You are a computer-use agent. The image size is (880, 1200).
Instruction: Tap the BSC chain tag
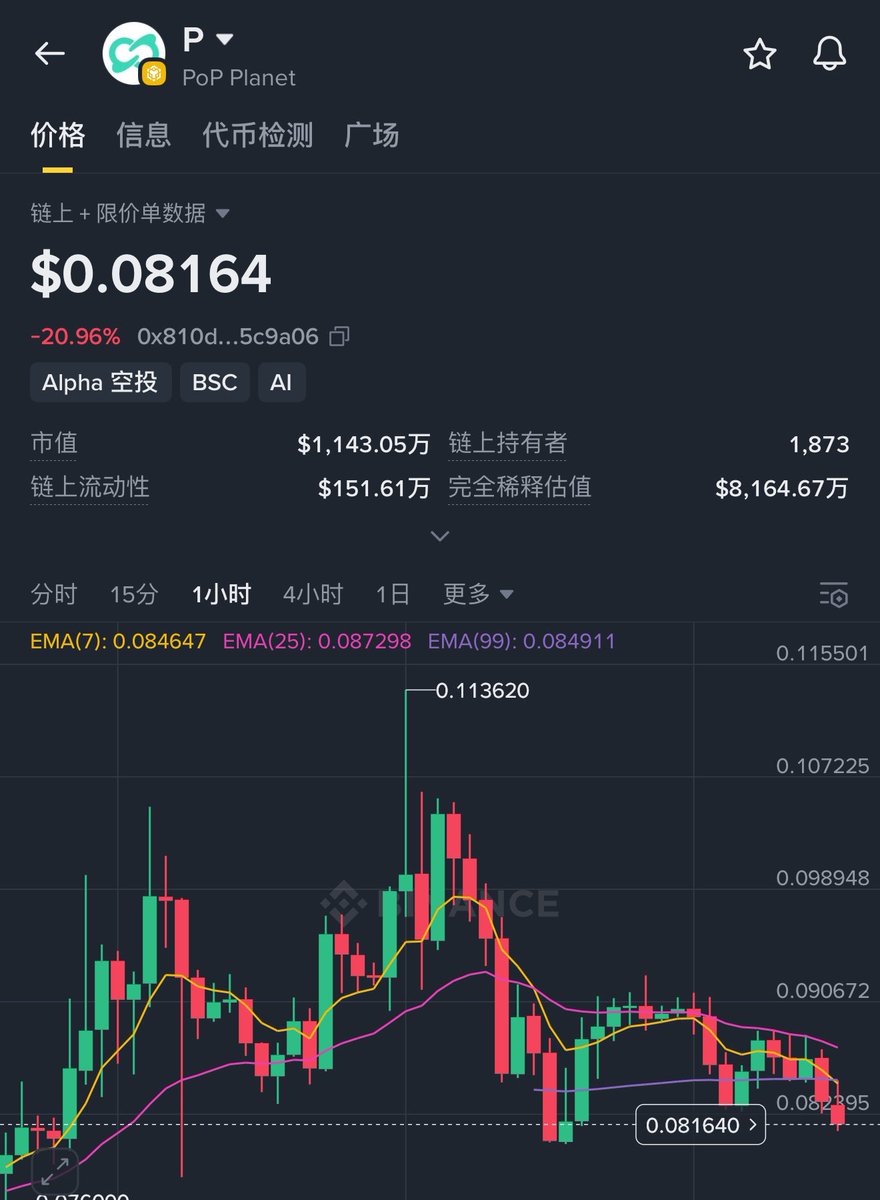(215, 382)
